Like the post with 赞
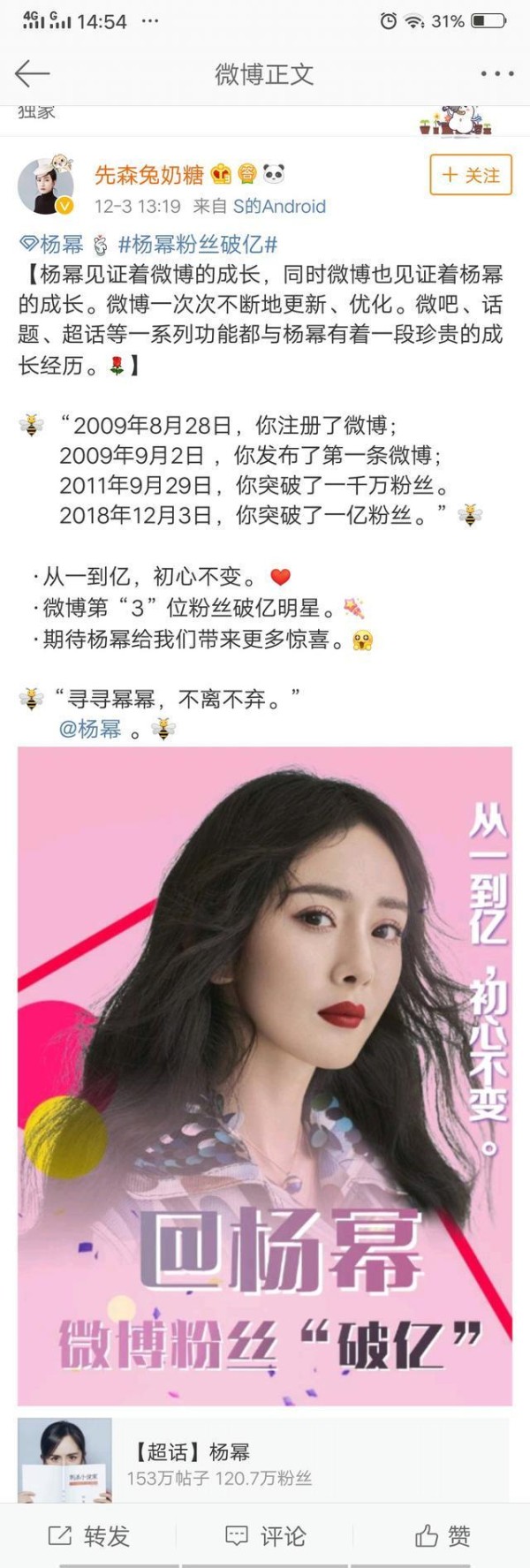Image resolution: width=530 pixels, height=1568 pixels. (x=442, y=1535)
